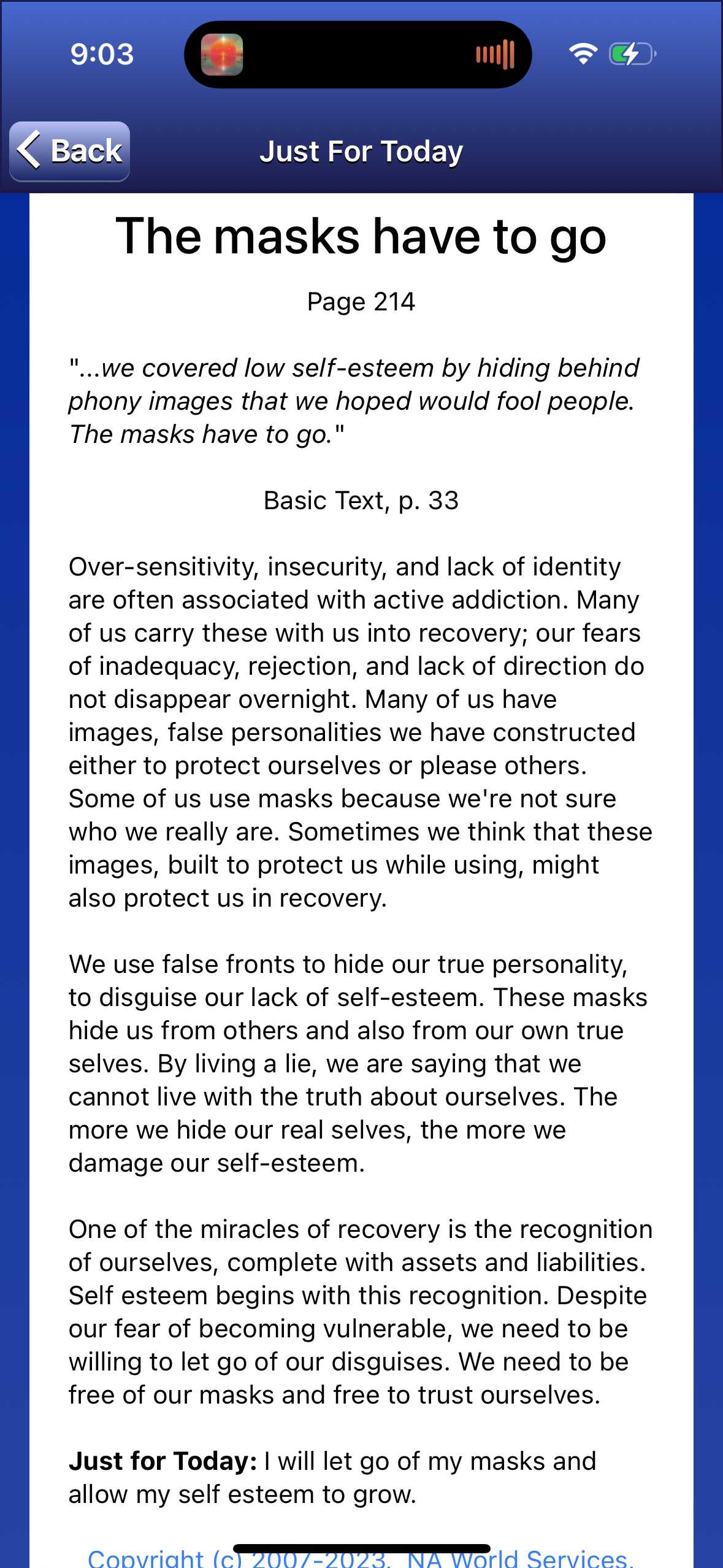Image resolution: width=723 pixels, height=1568 pixels.
Task: Open the NA World Services copyright link
Action: [x=361, y=1558]
